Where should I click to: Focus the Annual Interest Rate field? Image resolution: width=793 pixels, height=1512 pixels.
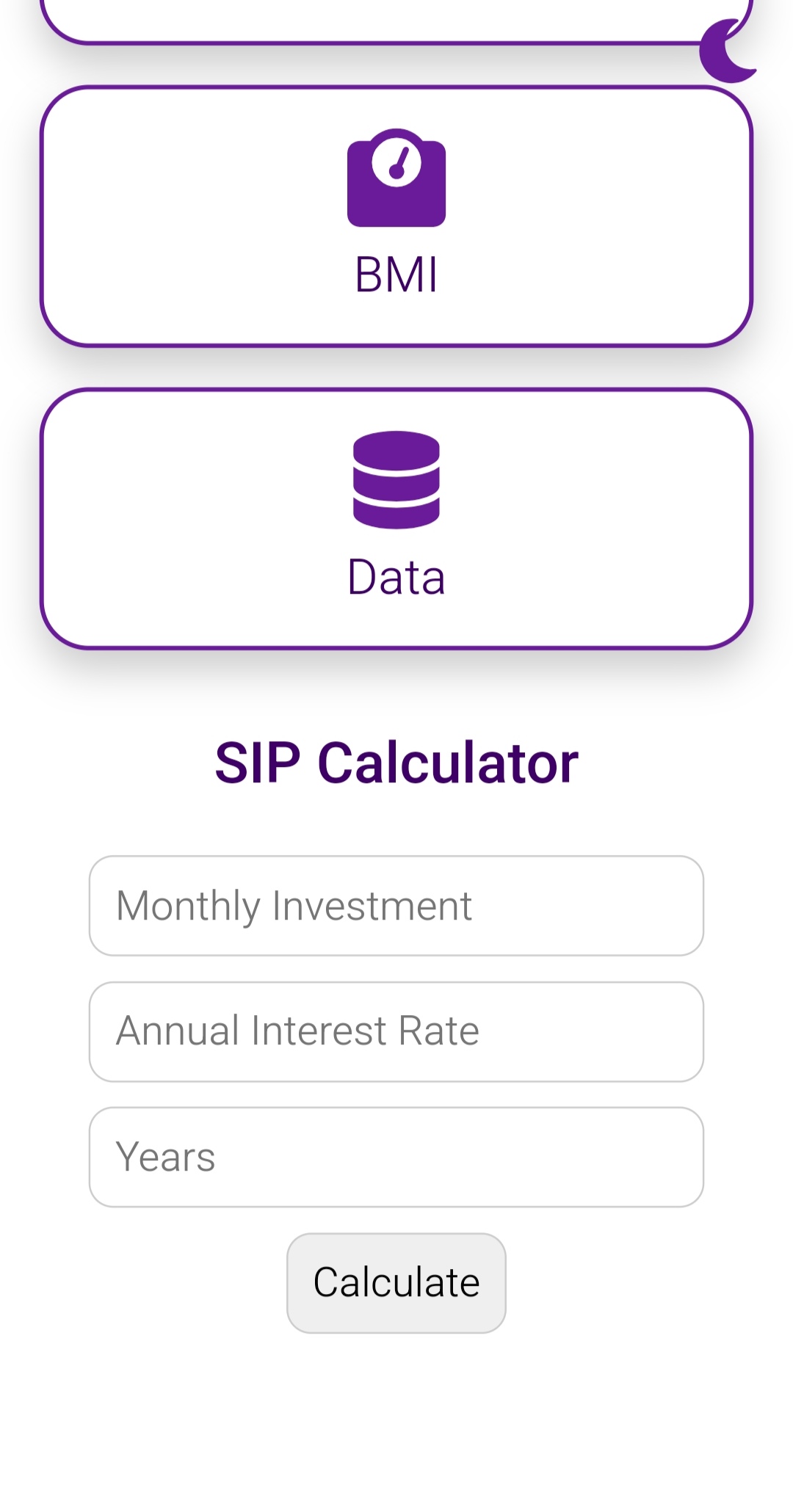click(396, 1031)
